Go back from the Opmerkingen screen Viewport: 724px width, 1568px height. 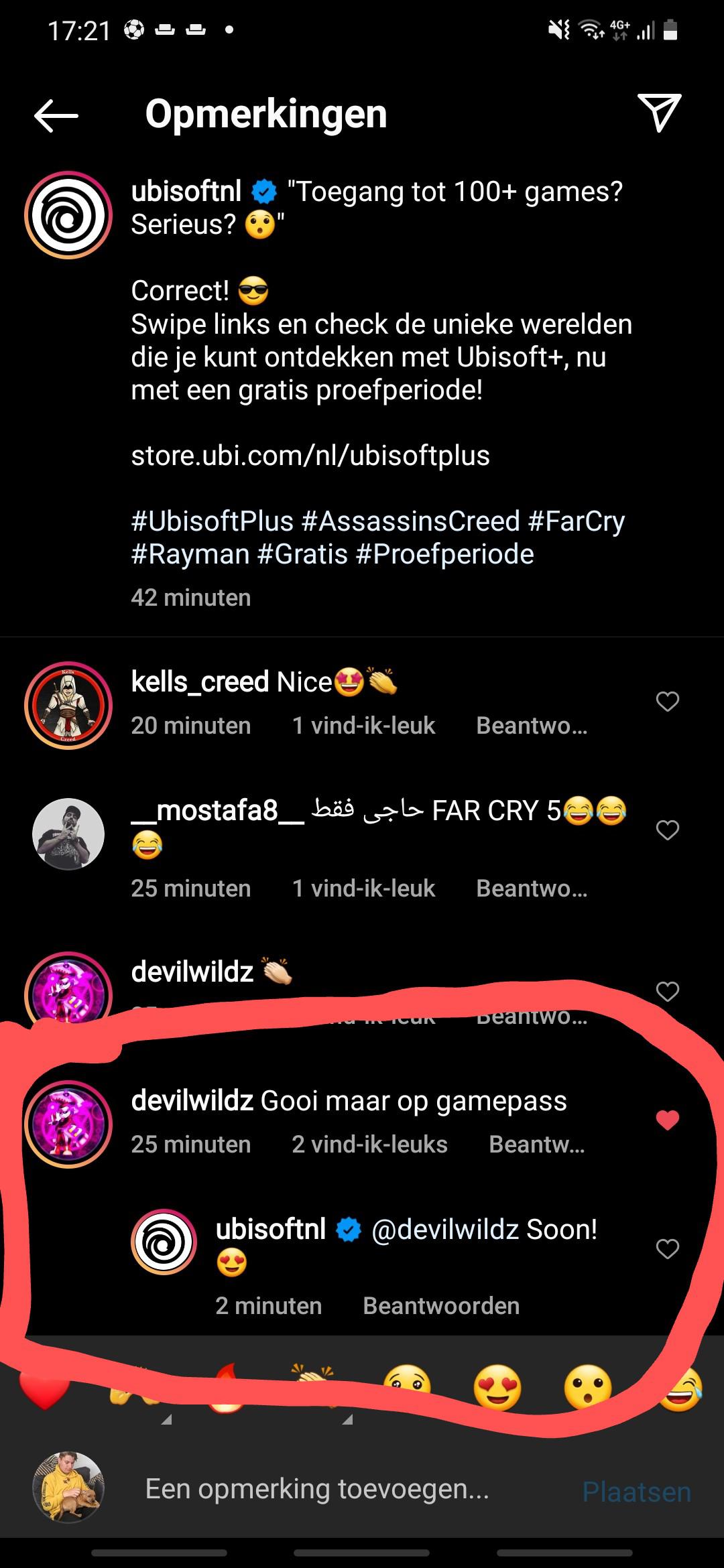[x=56, y=115]
